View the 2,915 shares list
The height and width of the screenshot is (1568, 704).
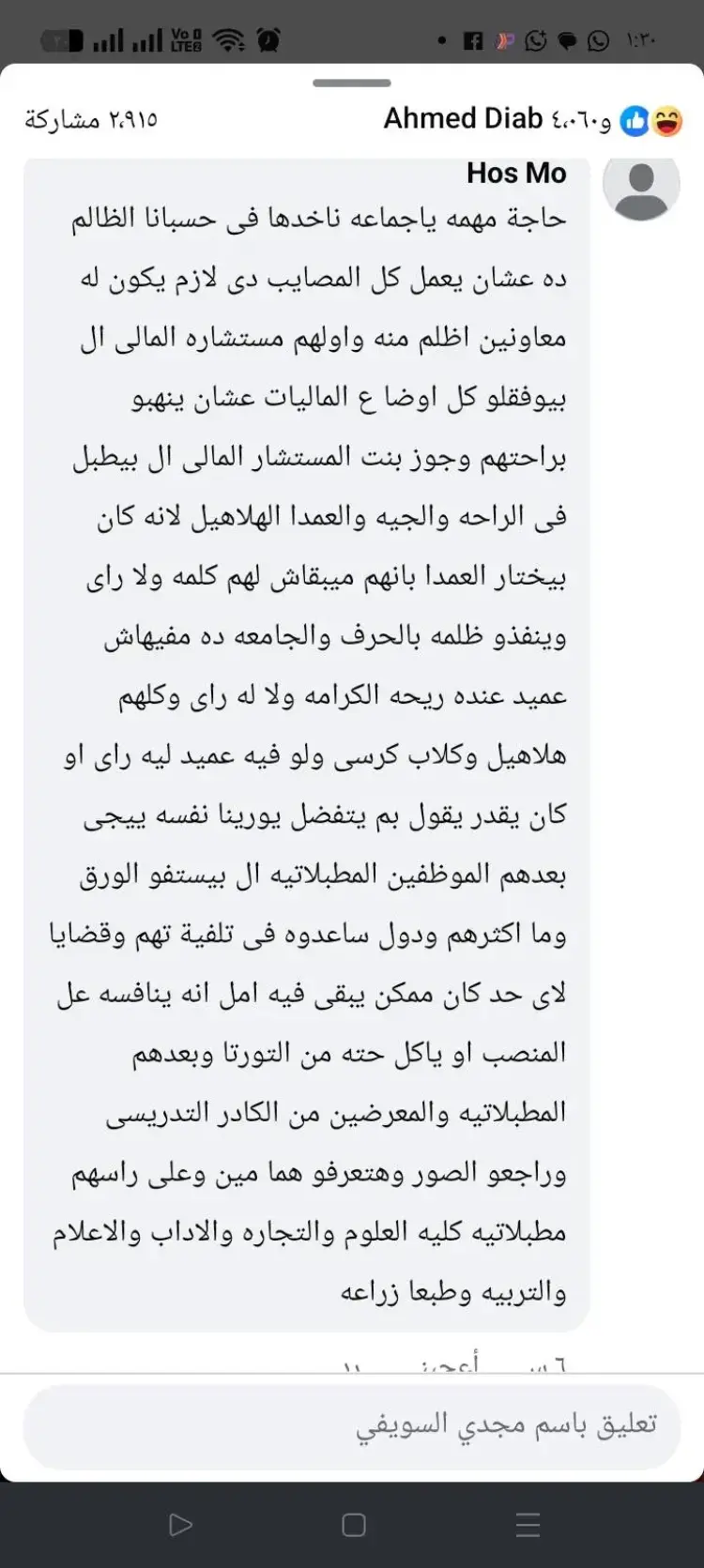(91, 120)
